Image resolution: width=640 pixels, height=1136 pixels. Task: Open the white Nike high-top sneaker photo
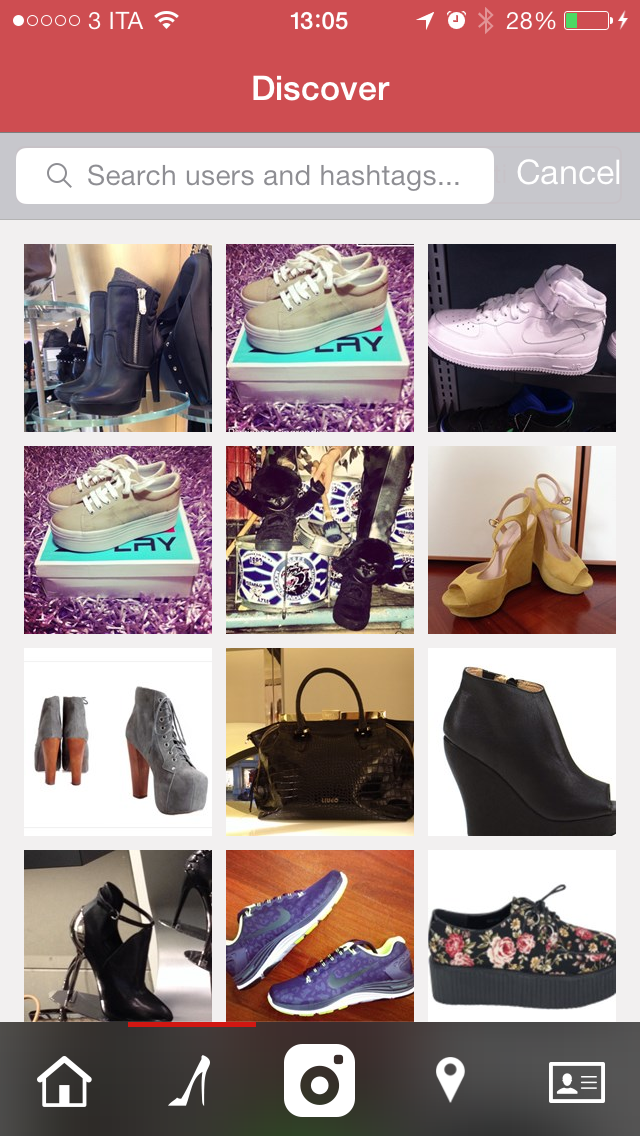(522, 338)
